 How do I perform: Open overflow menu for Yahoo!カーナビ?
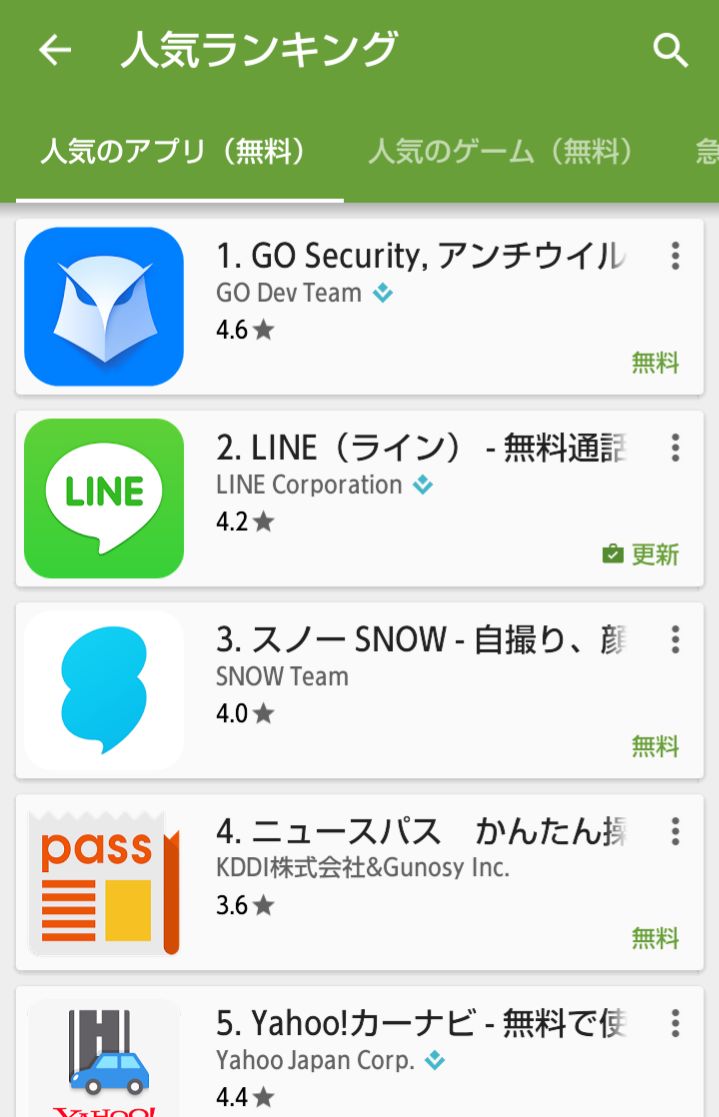676,1023
